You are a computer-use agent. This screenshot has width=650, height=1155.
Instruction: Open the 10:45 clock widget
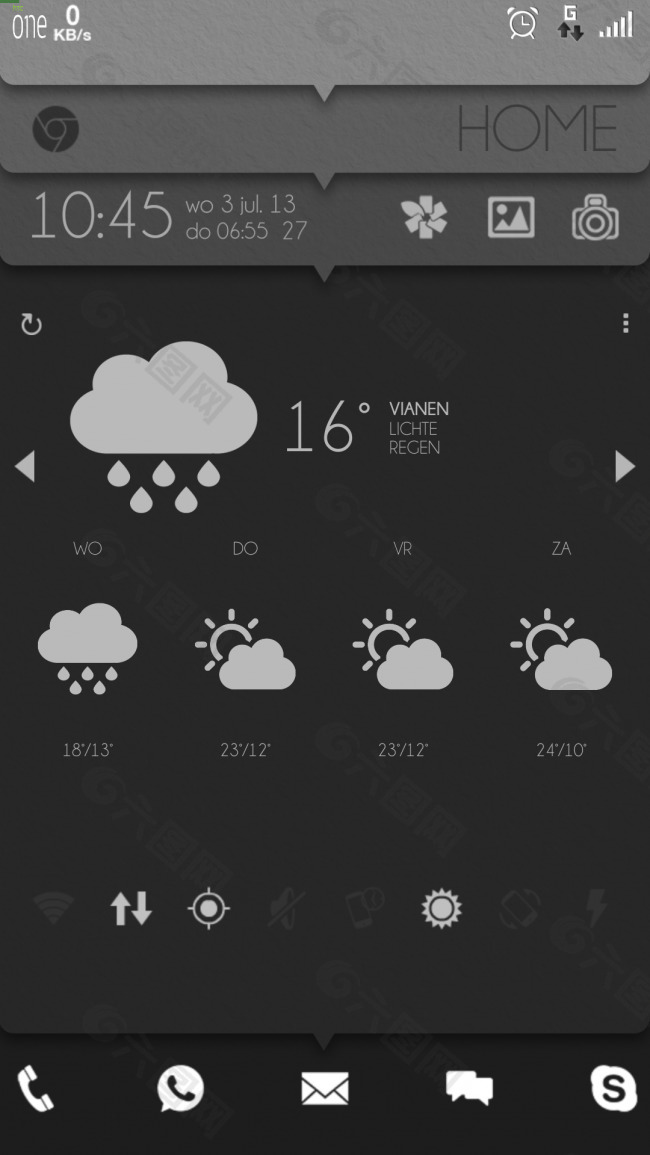101,216
